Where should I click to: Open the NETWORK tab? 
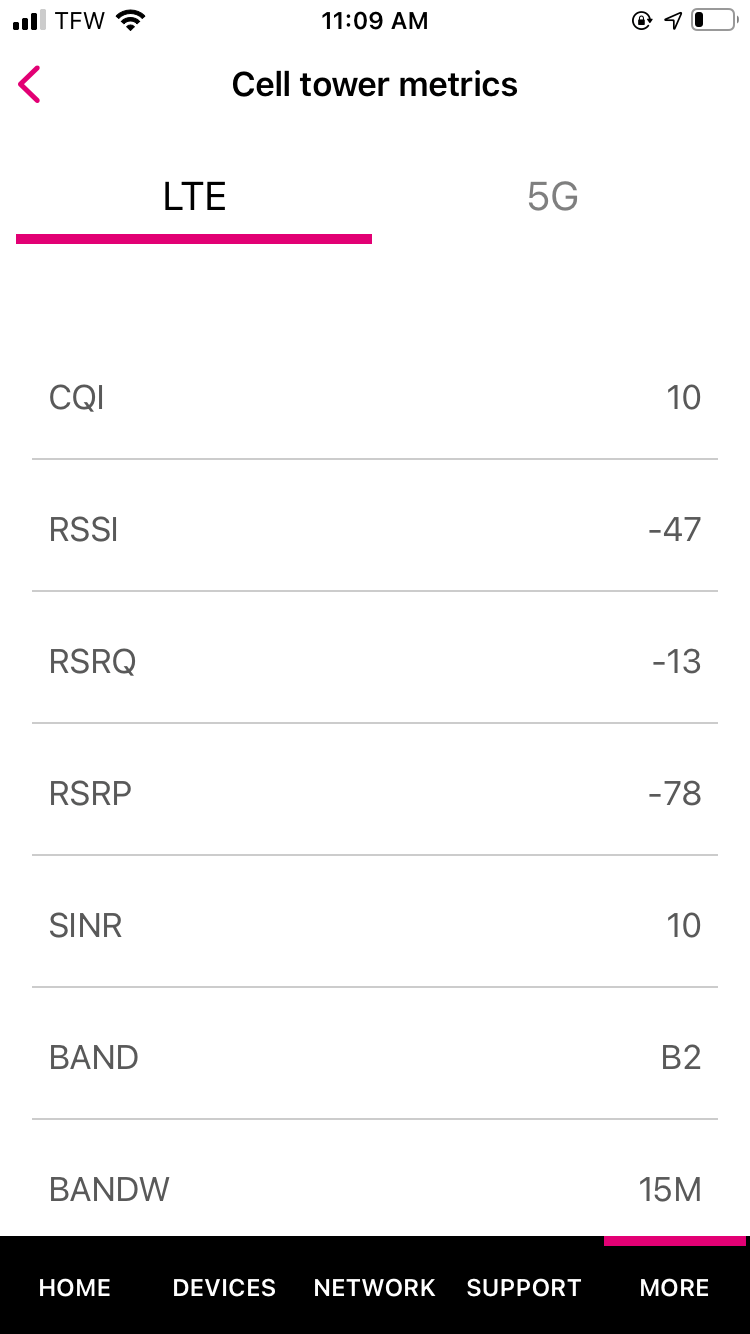tap(374, 1287)
